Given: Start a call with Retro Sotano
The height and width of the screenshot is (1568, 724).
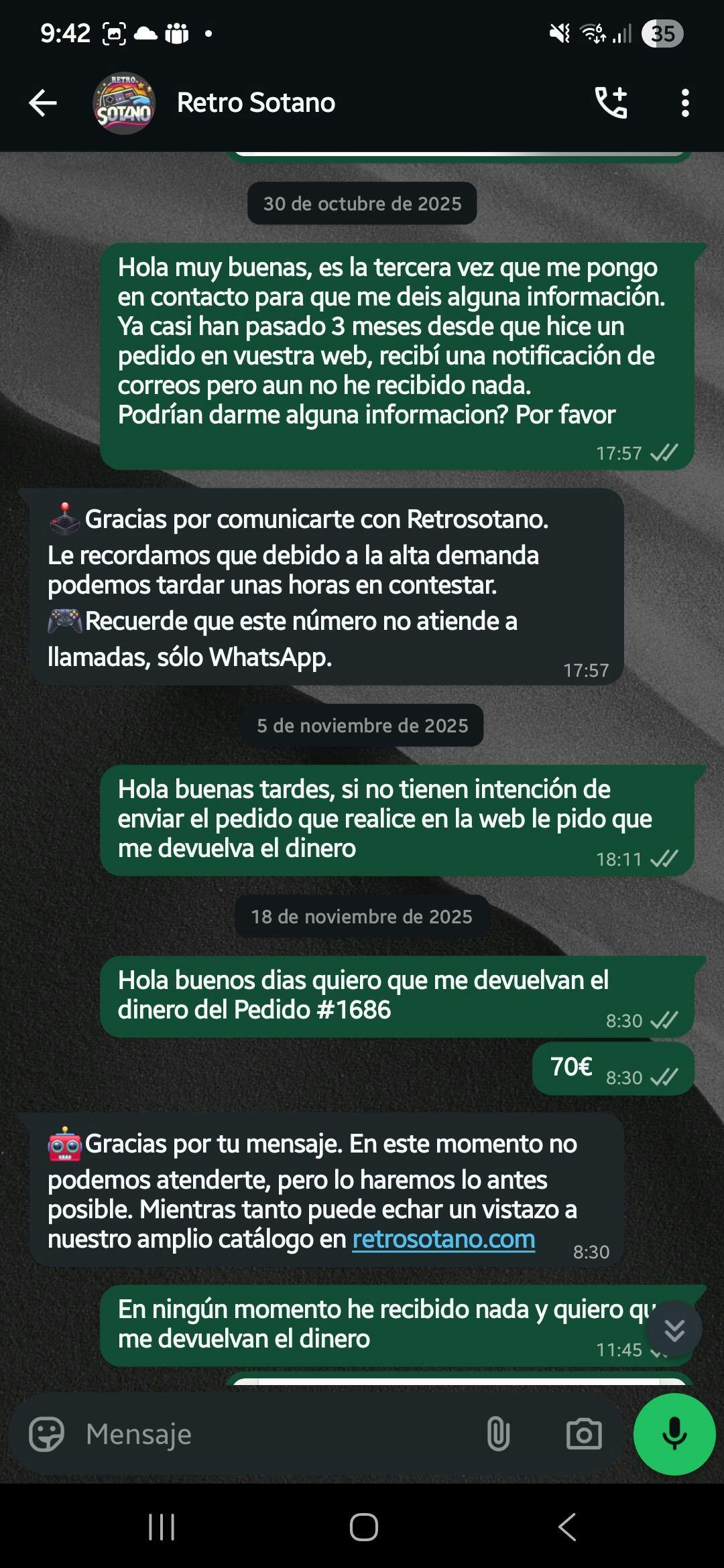Looking at the screenshot, I should tap(611, 103).
